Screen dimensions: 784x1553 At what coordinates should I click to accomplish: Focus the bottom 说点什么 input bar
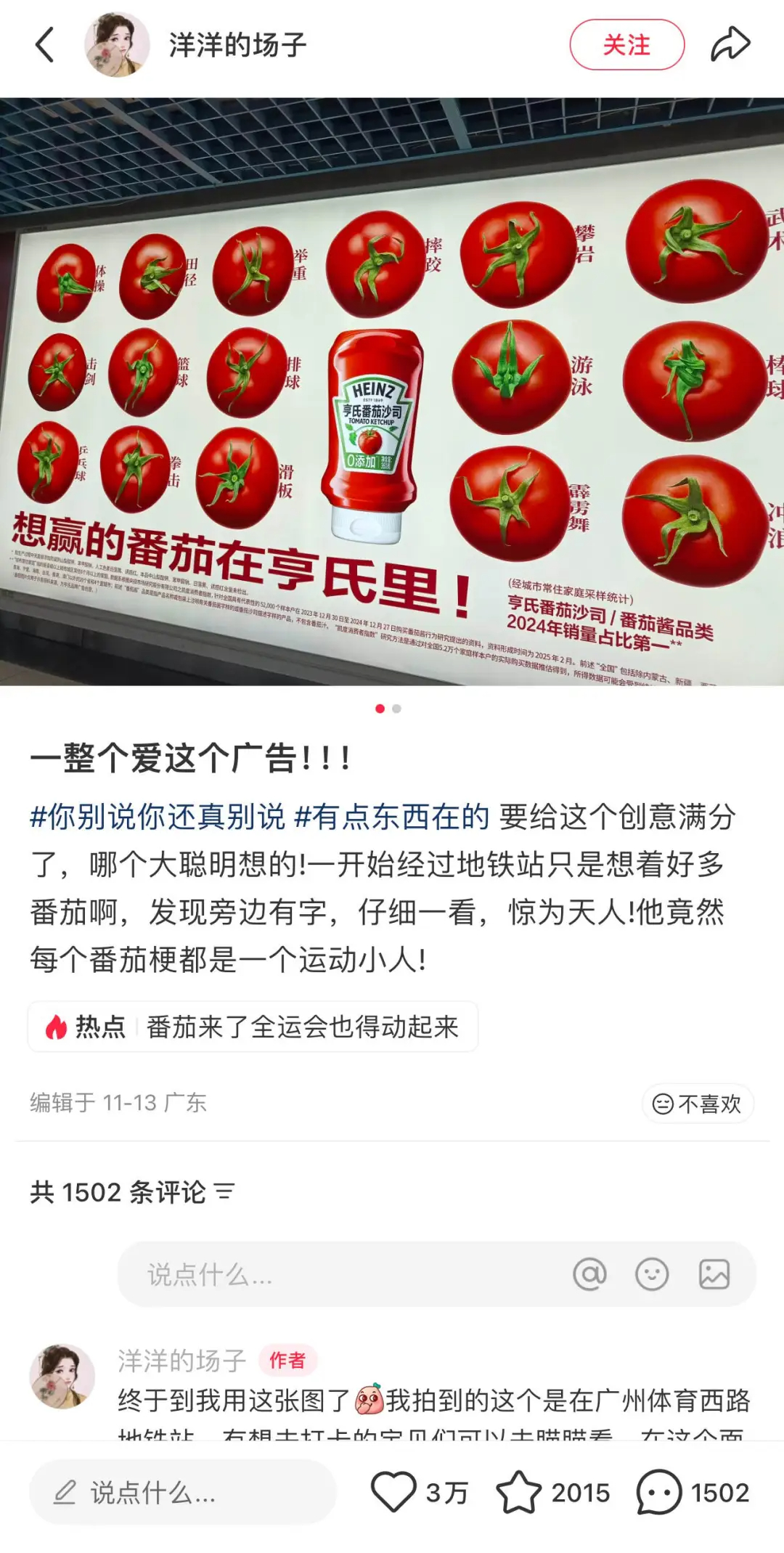tap(181, 1493)
